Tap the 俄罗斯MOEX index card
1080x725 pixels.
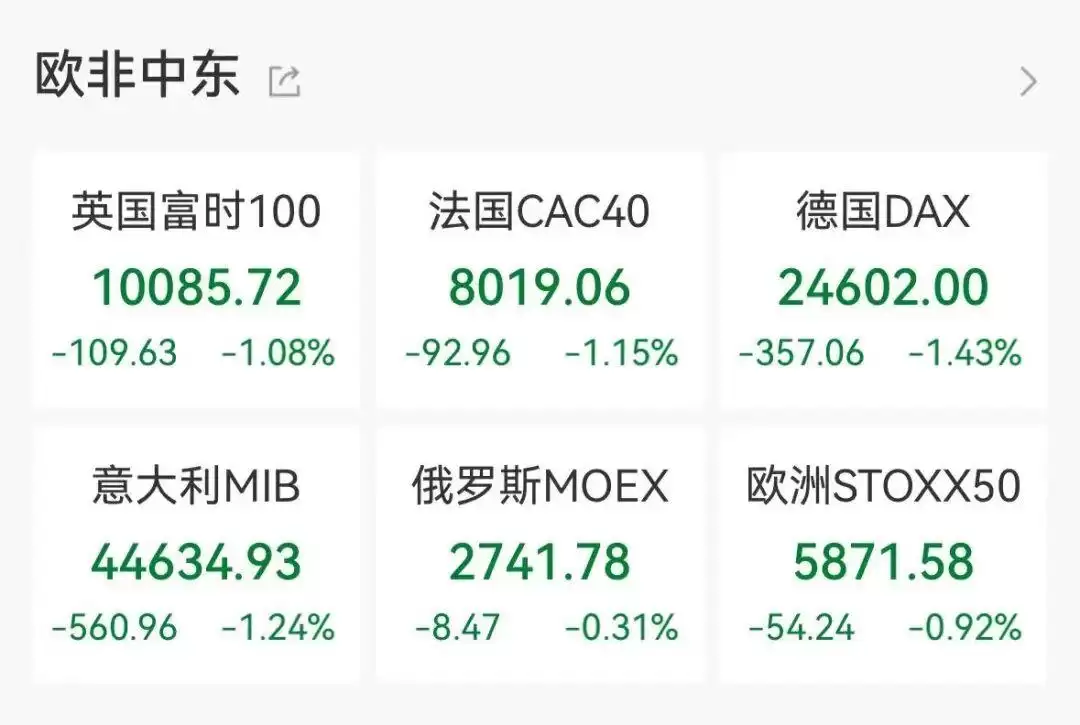click(x=540, y=556)
